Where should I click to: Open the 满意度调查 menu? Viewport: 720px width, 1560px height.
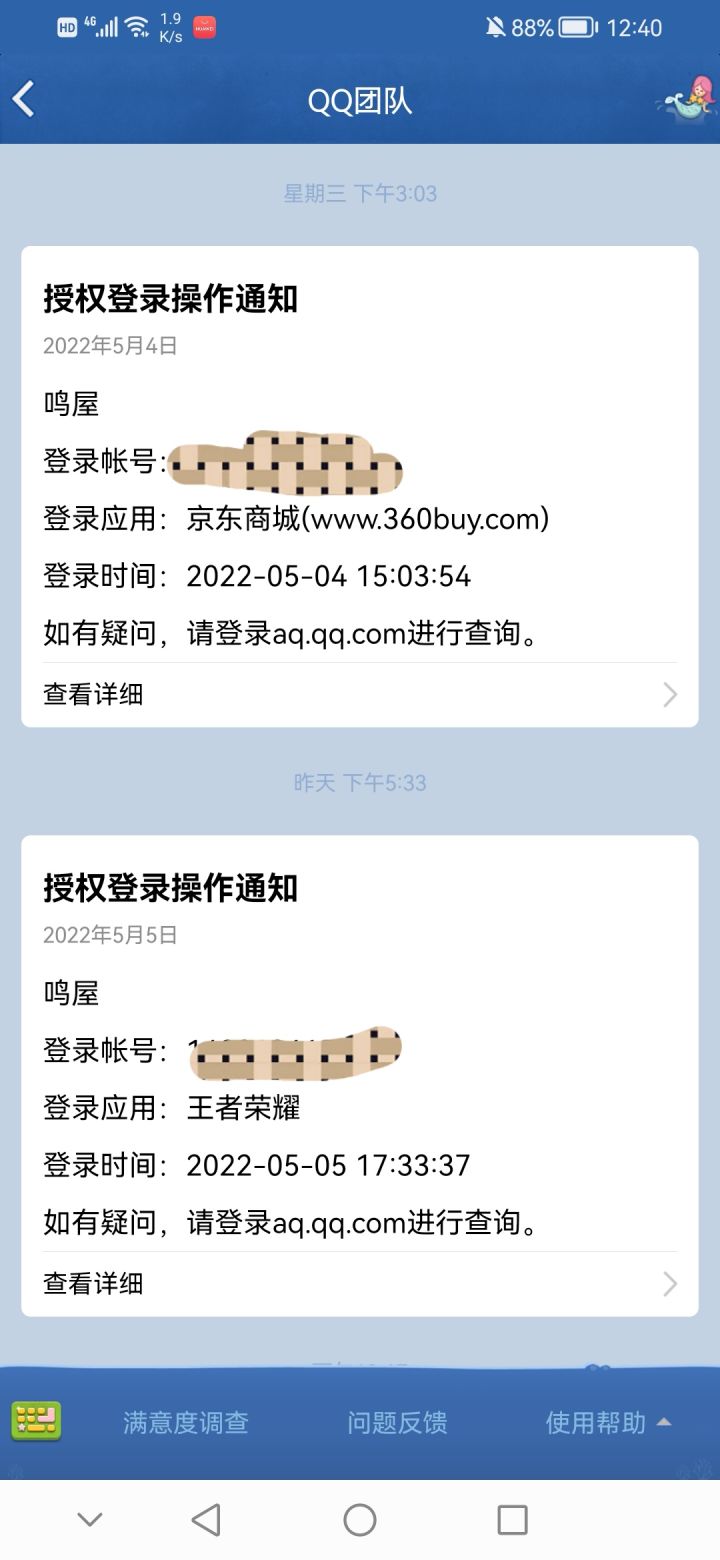coord(186,1422)
